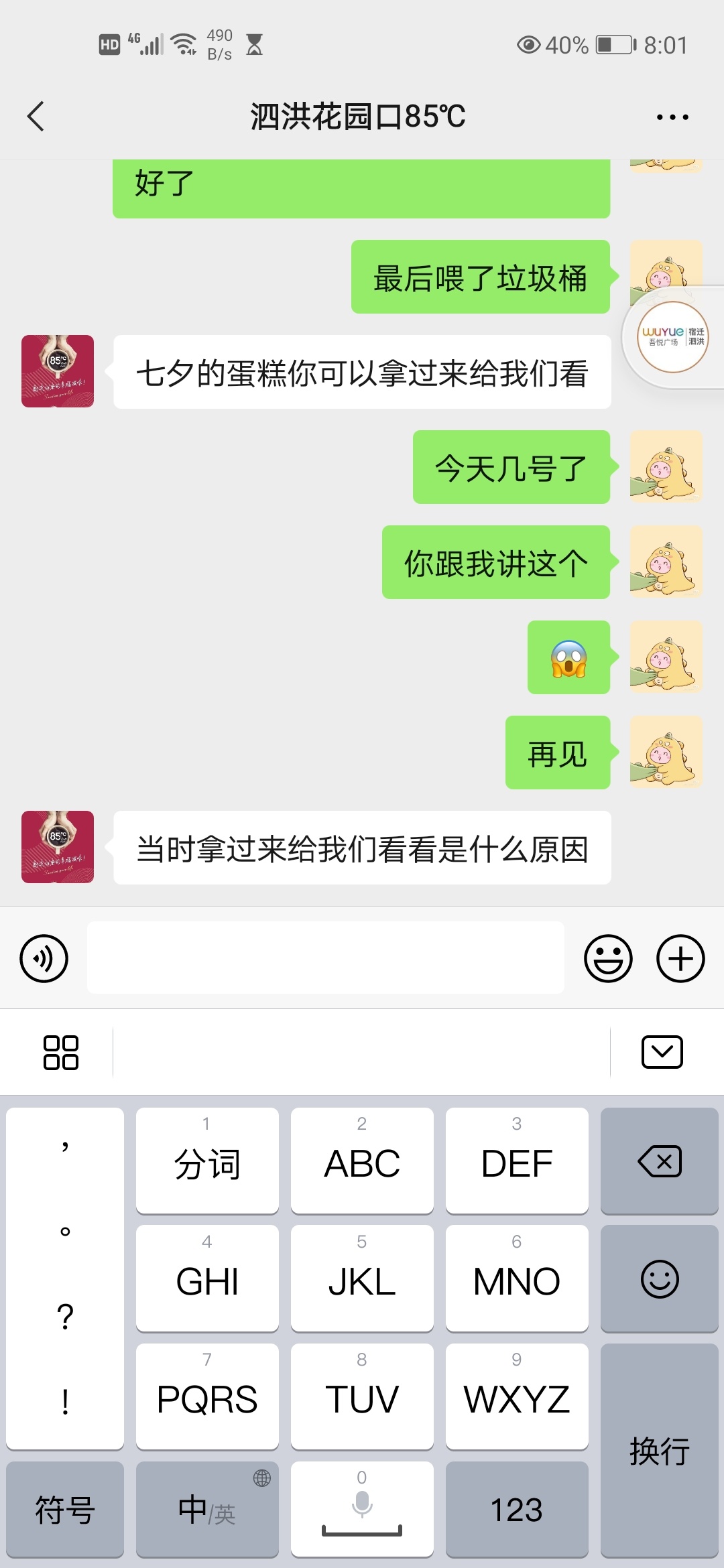Screen dimensions: 724x1568
Task: Switch the keyboard to 123 numbers
Action: point(516,1510)
